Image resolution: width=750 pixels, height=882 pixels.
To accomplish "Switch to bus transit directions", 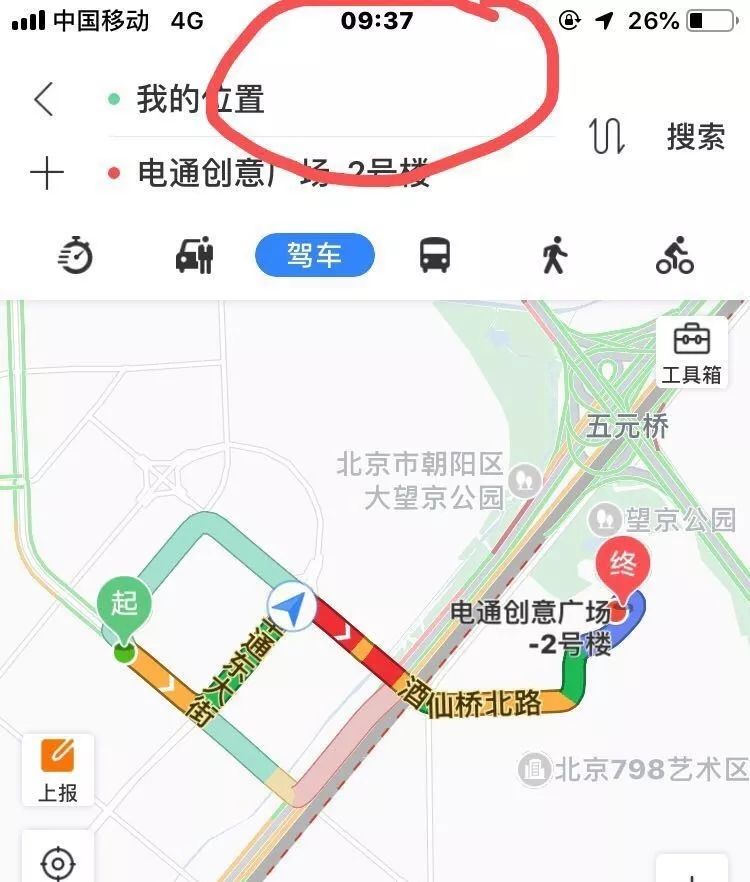I will click(x=434, y=256).
